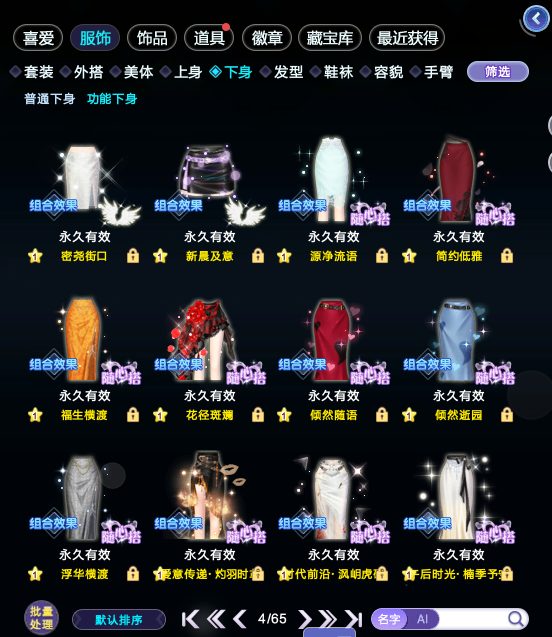Select the 发型 category
The image size is (552, 637).
(x=282, y=72)
